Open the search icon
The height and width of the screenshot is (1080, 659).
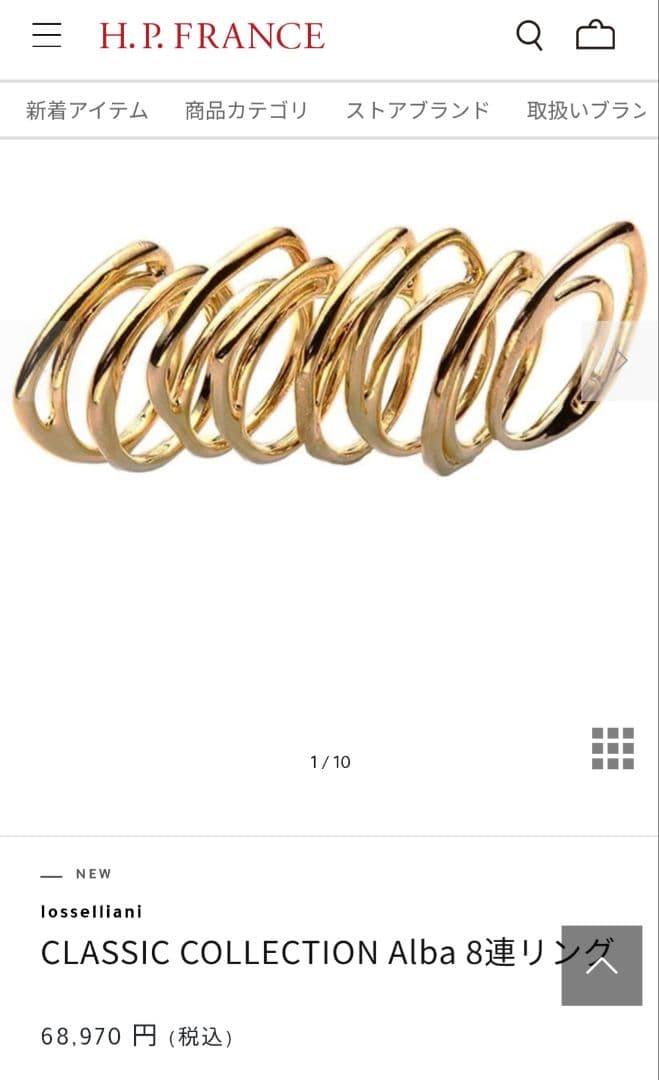[529, 36]
